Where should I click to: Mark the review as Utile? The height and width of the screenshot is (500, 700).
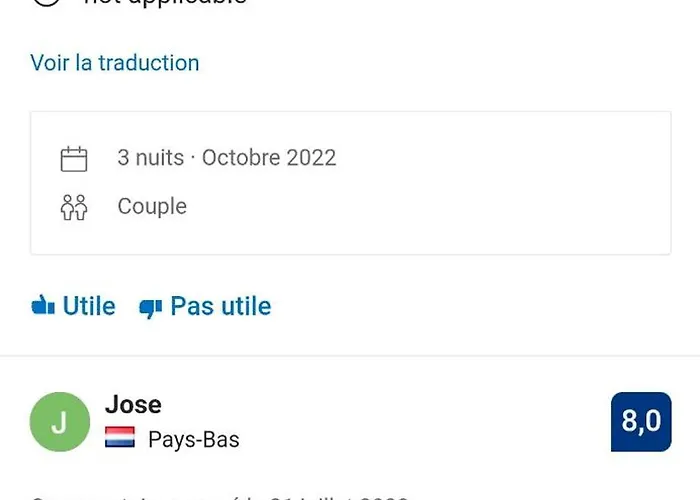click(x=74, y=306)
